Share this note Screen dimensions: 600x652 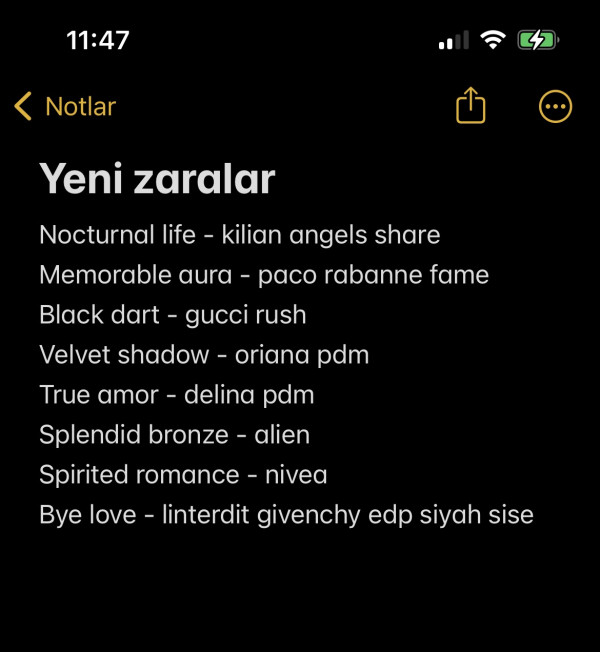(470, 106)
